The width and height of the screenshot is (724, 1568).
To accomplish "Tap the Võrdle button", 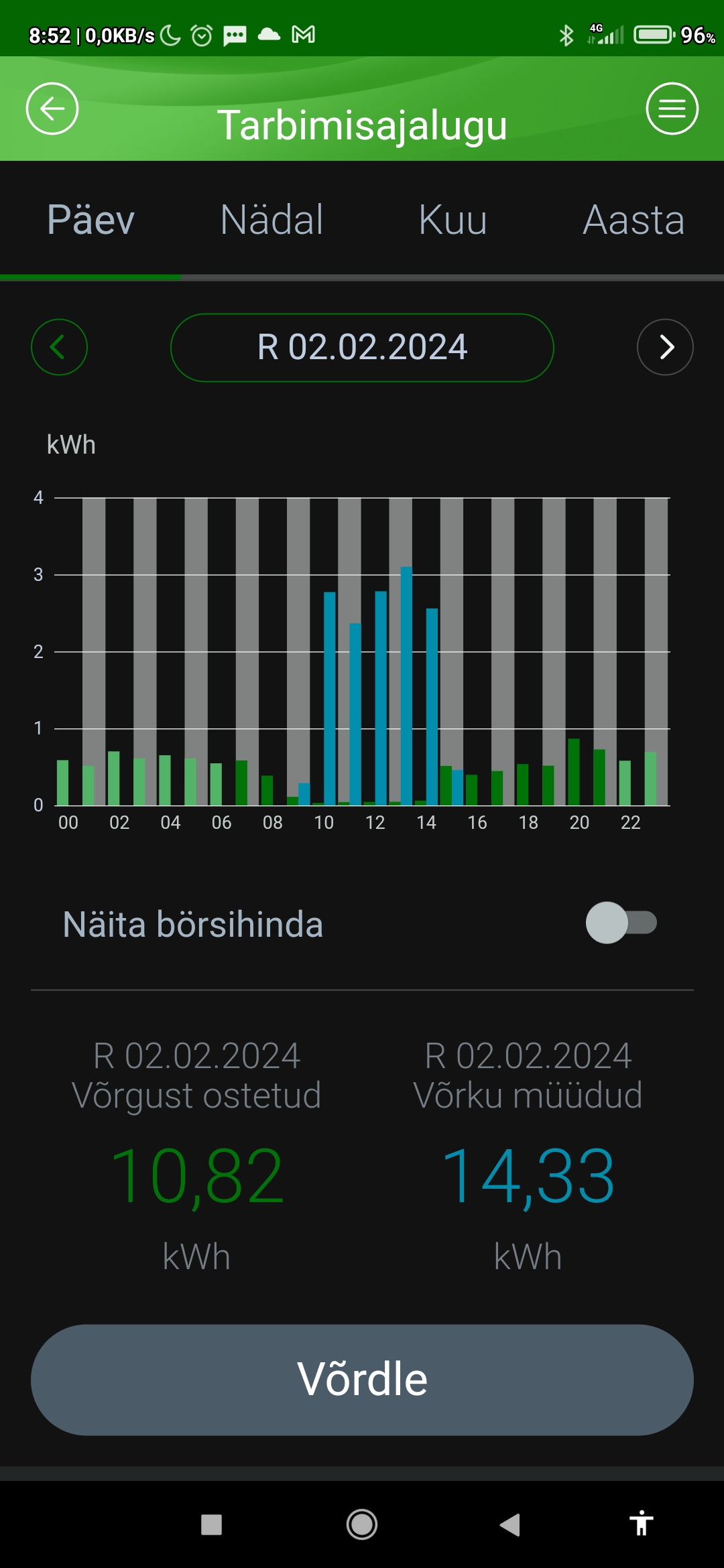I will tap(362, 1379).
